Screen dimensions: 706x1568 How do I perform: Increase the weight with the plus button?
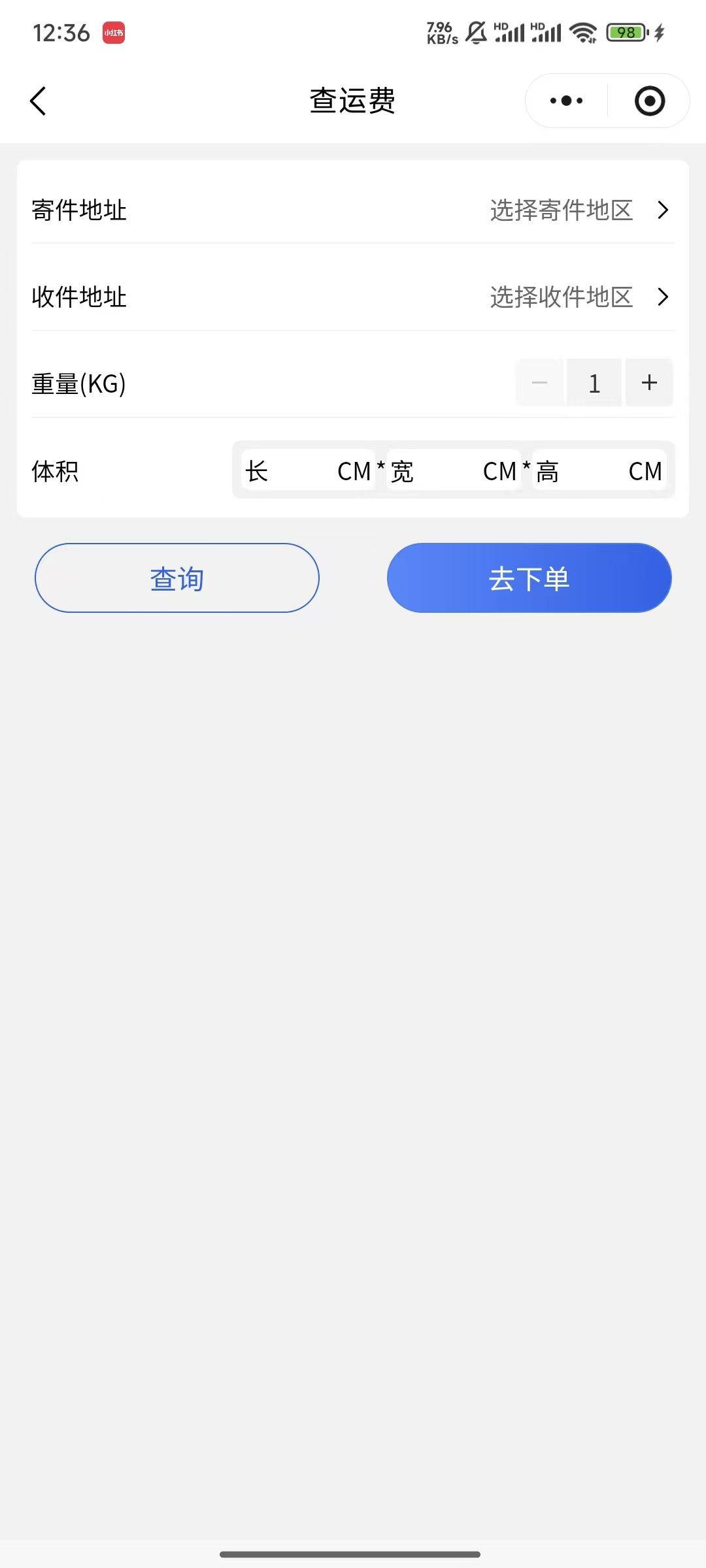point(649,383)
